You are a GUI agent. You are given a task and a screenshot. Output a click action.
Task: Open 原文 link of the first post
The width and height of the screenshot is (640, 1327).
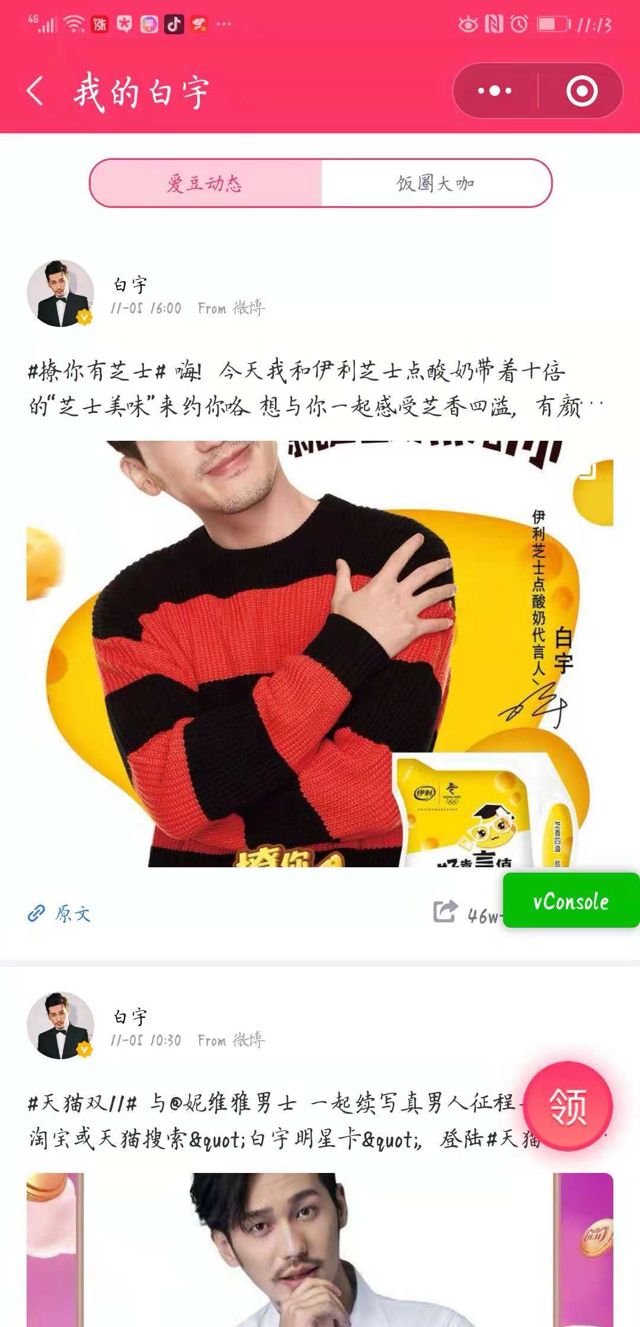coord(60,913)
